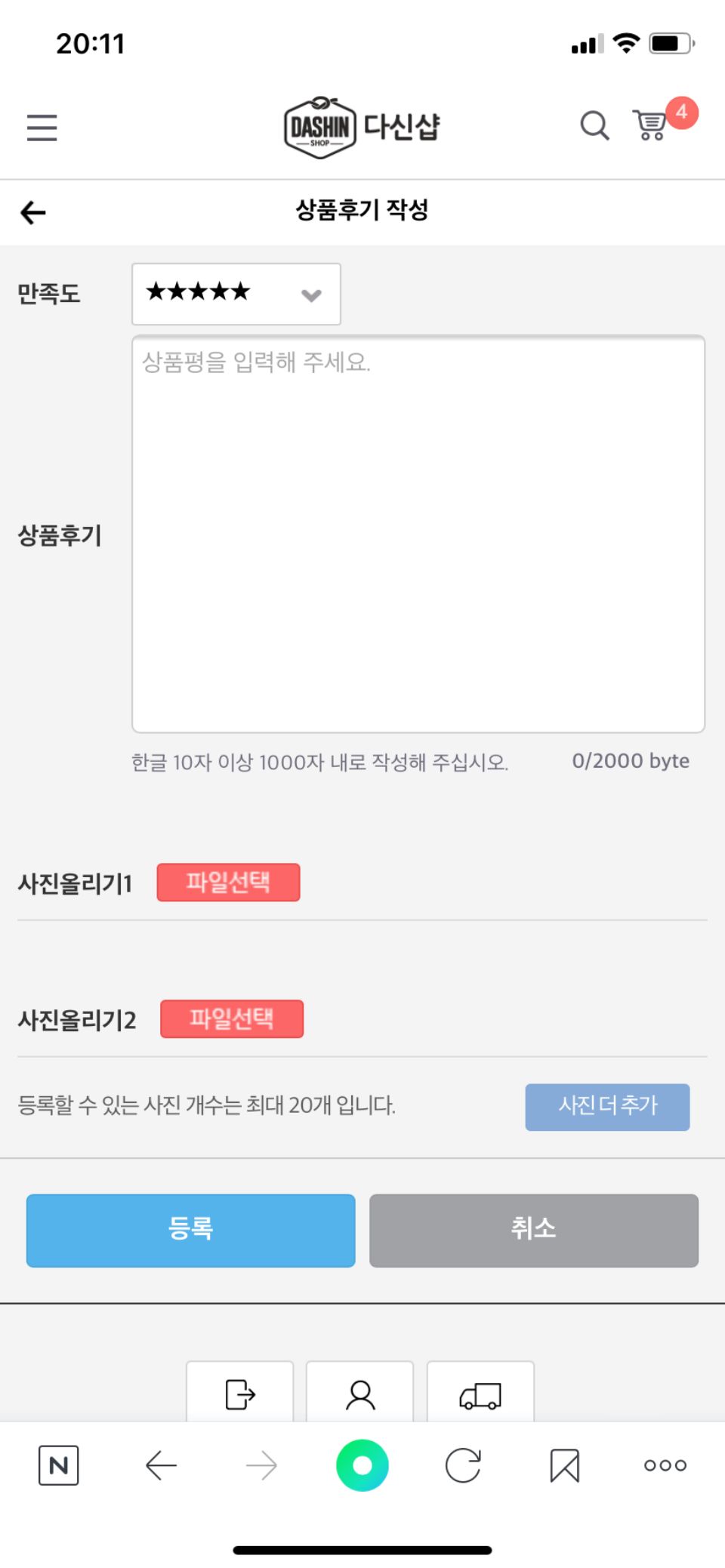Cancel the review with 취소
725x1568 pixels.
tap(533, 1230)
